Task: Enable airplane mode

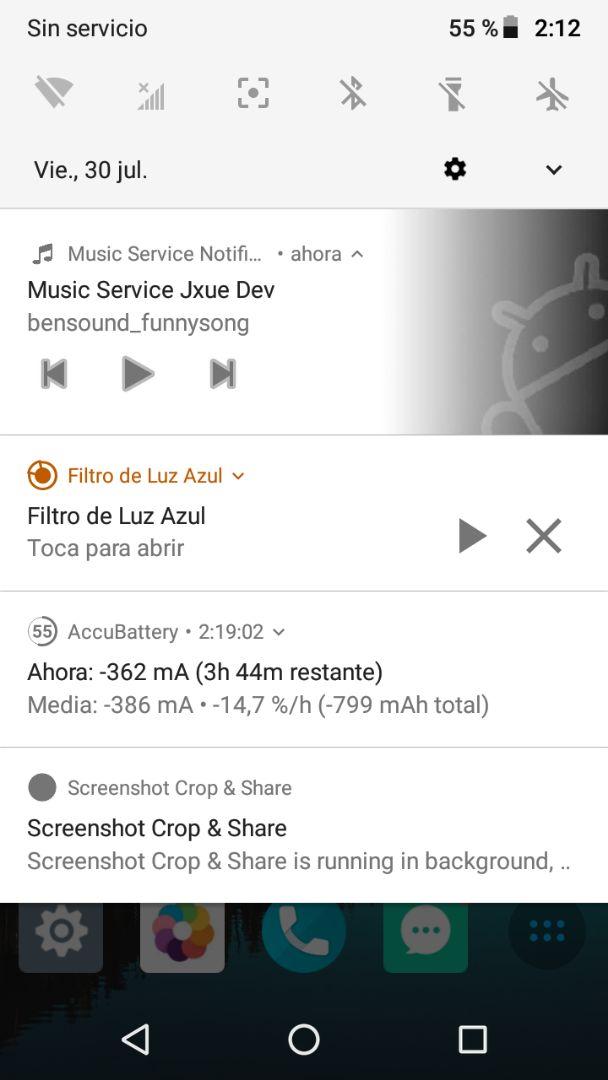Action: tap(552, 94)
